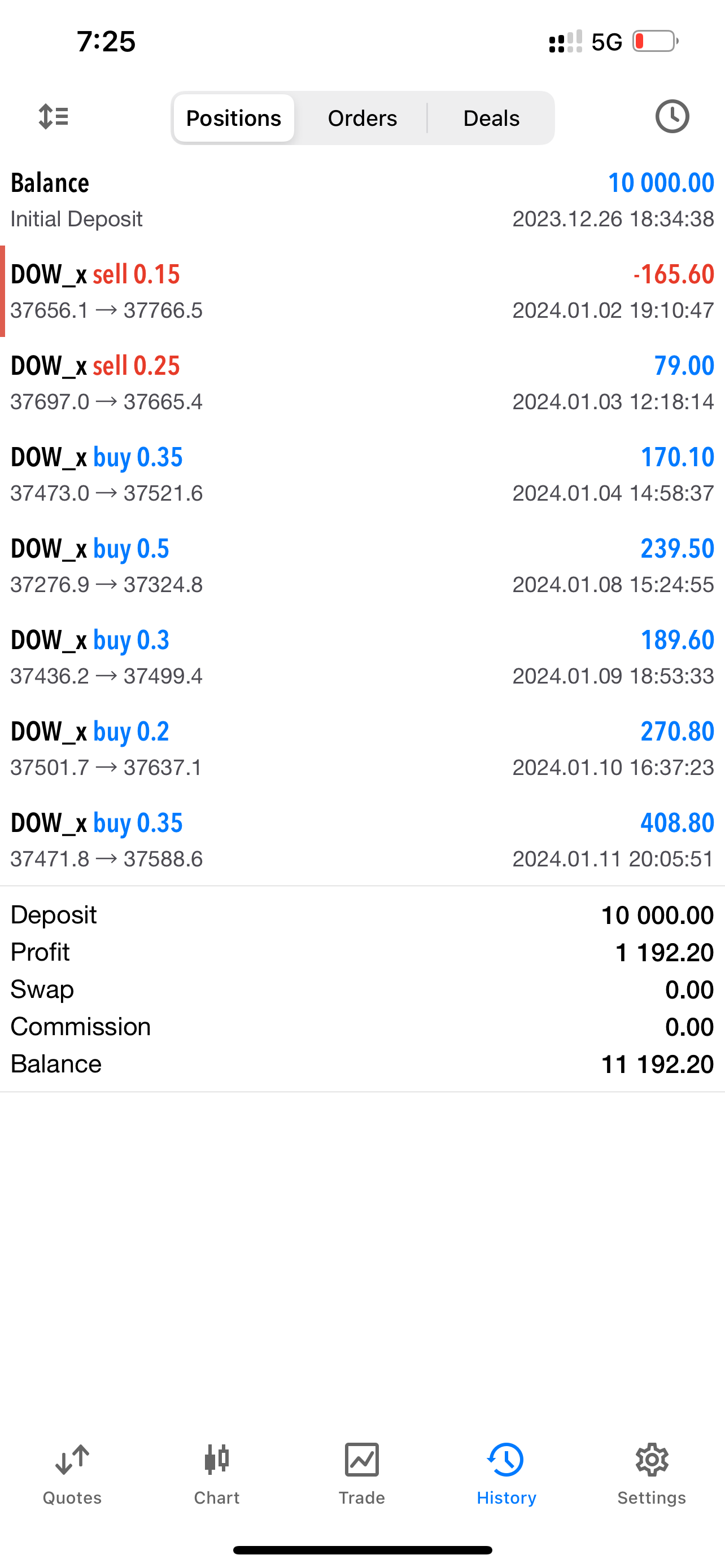The image size is (725, 1568).
Task: Expand the position with 408.80 profit
Action: pos(362,840)
